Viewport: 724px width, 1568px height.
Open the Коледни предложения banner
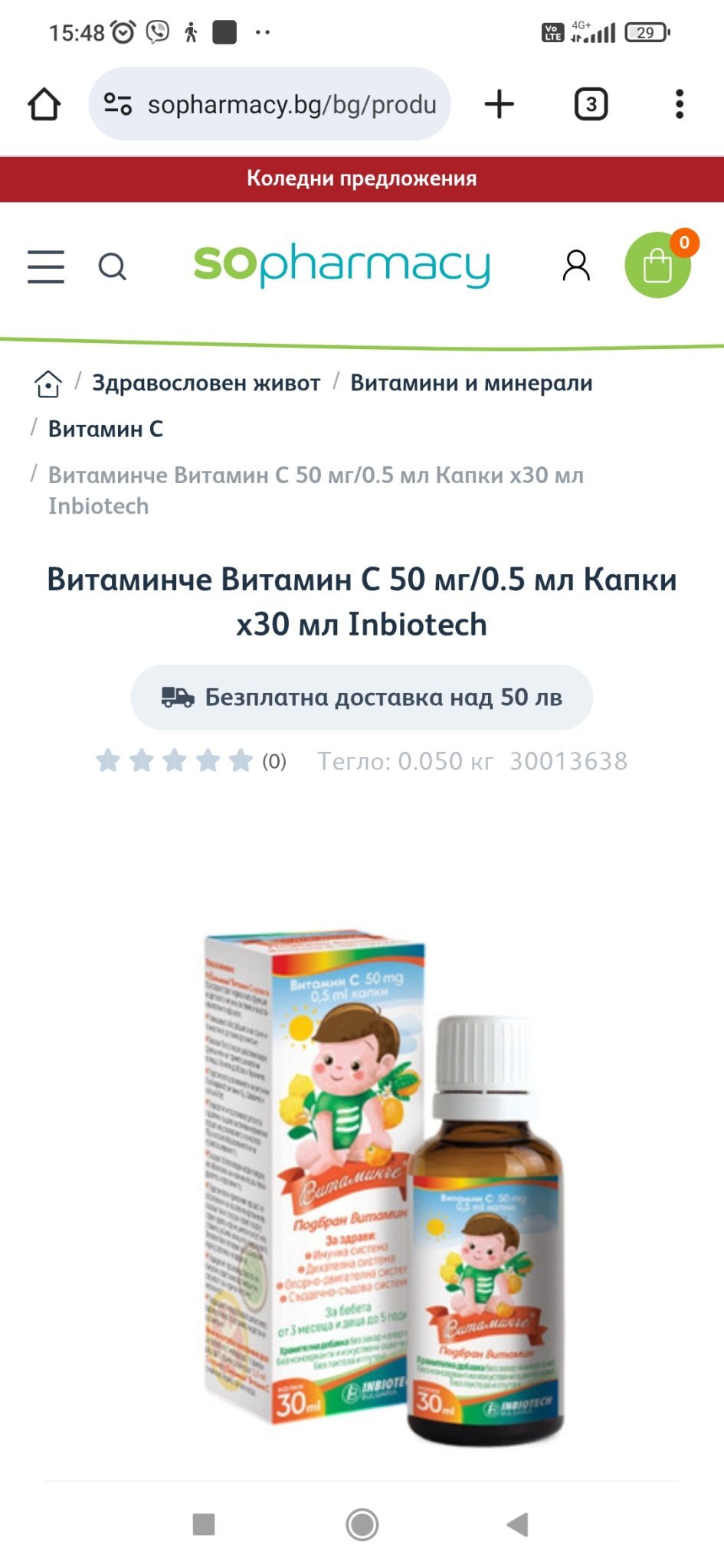362,179
